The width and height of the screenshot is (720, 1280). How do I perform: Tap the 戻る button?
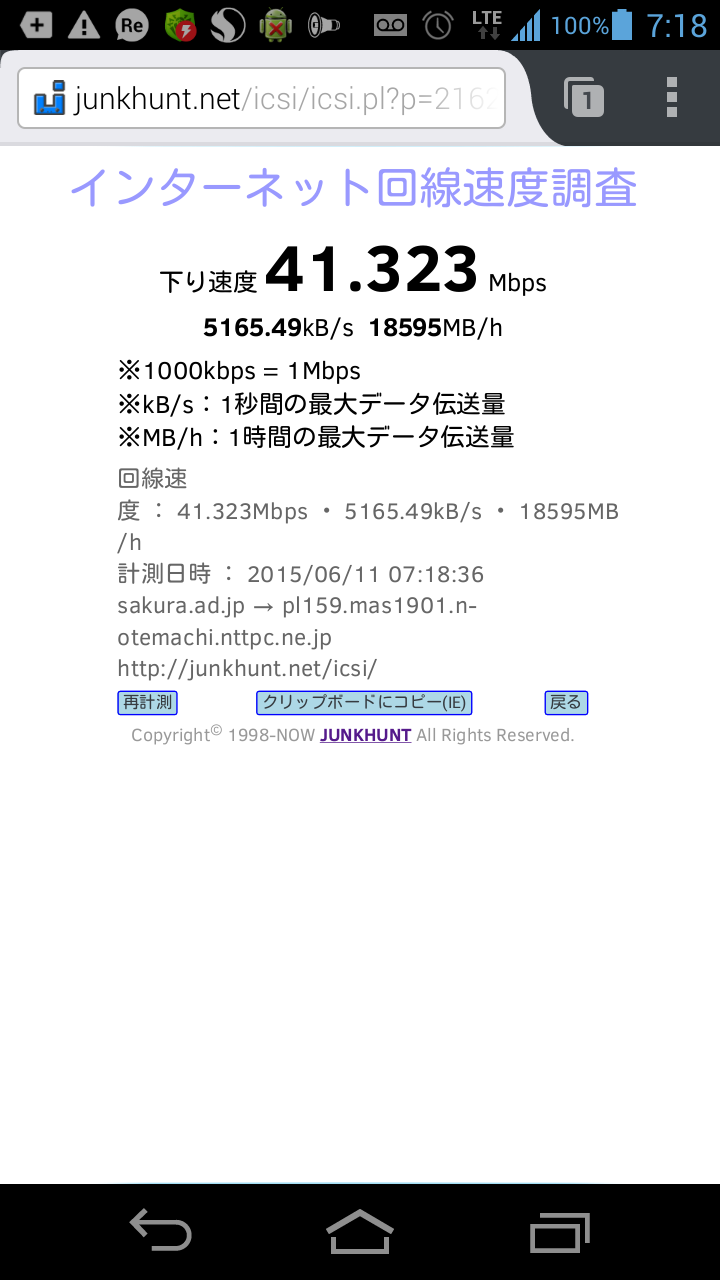[566, 703]
